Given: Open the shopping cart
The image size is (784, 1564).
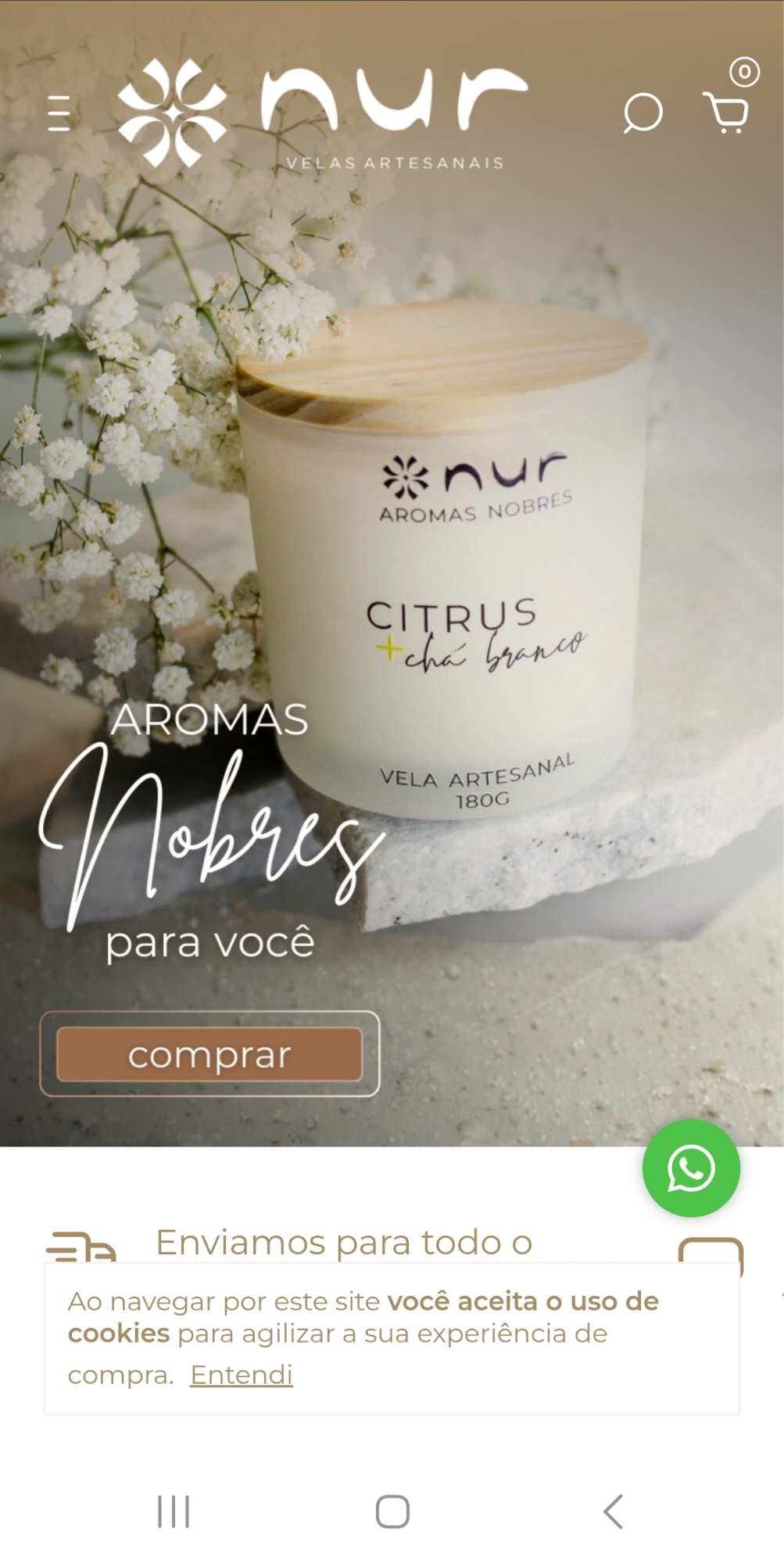Looking at the screenshot, I should (x=727, y=113).
